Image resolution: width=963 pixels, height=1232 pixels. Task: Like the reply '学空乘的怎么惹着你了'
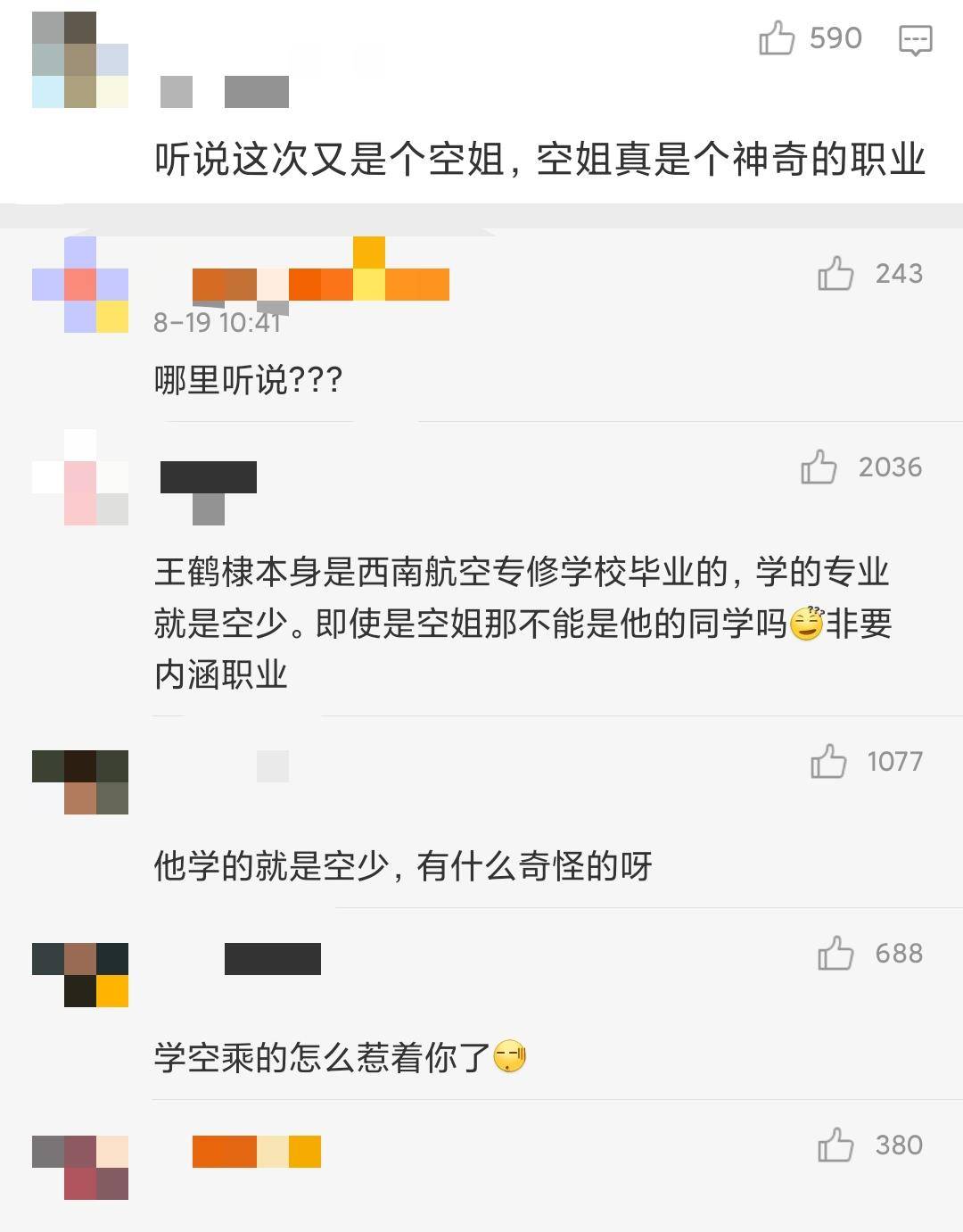pos(835,954)
